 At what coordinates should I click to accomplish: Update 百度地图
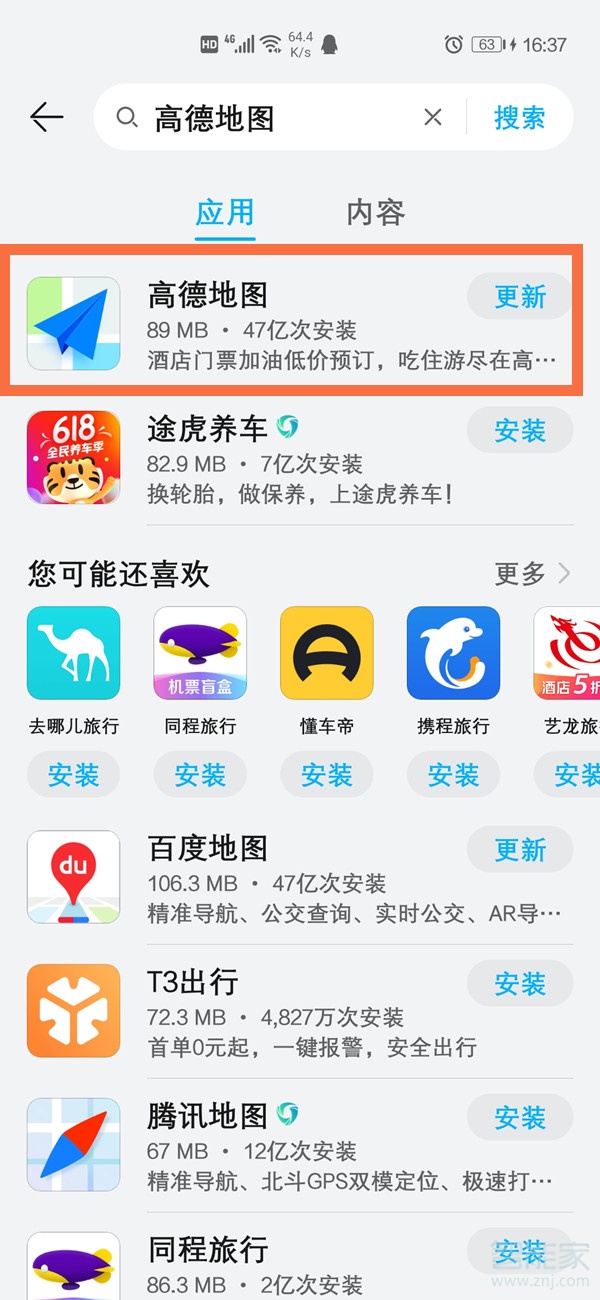[x=520, y=850]
